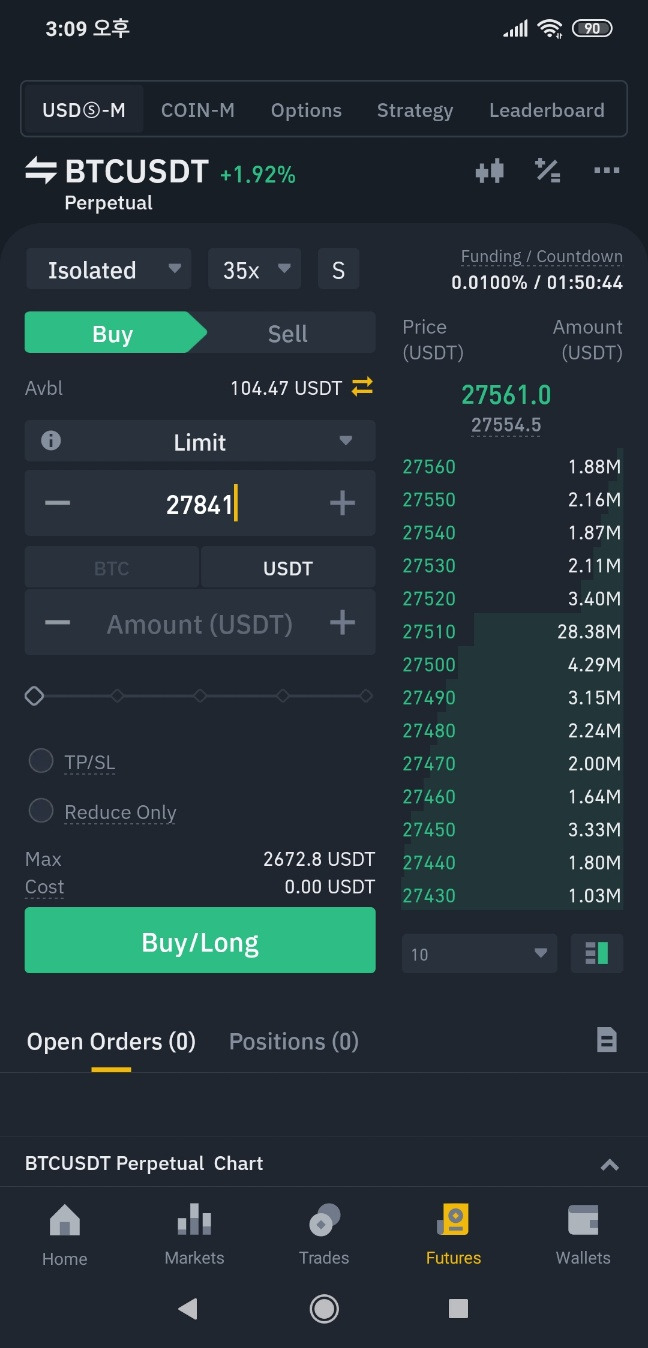The width and height of the screenshot is (648, 1348).
Task: Enable the Reduce Only option
Action: pyautogui.click(x=41, y=810)
